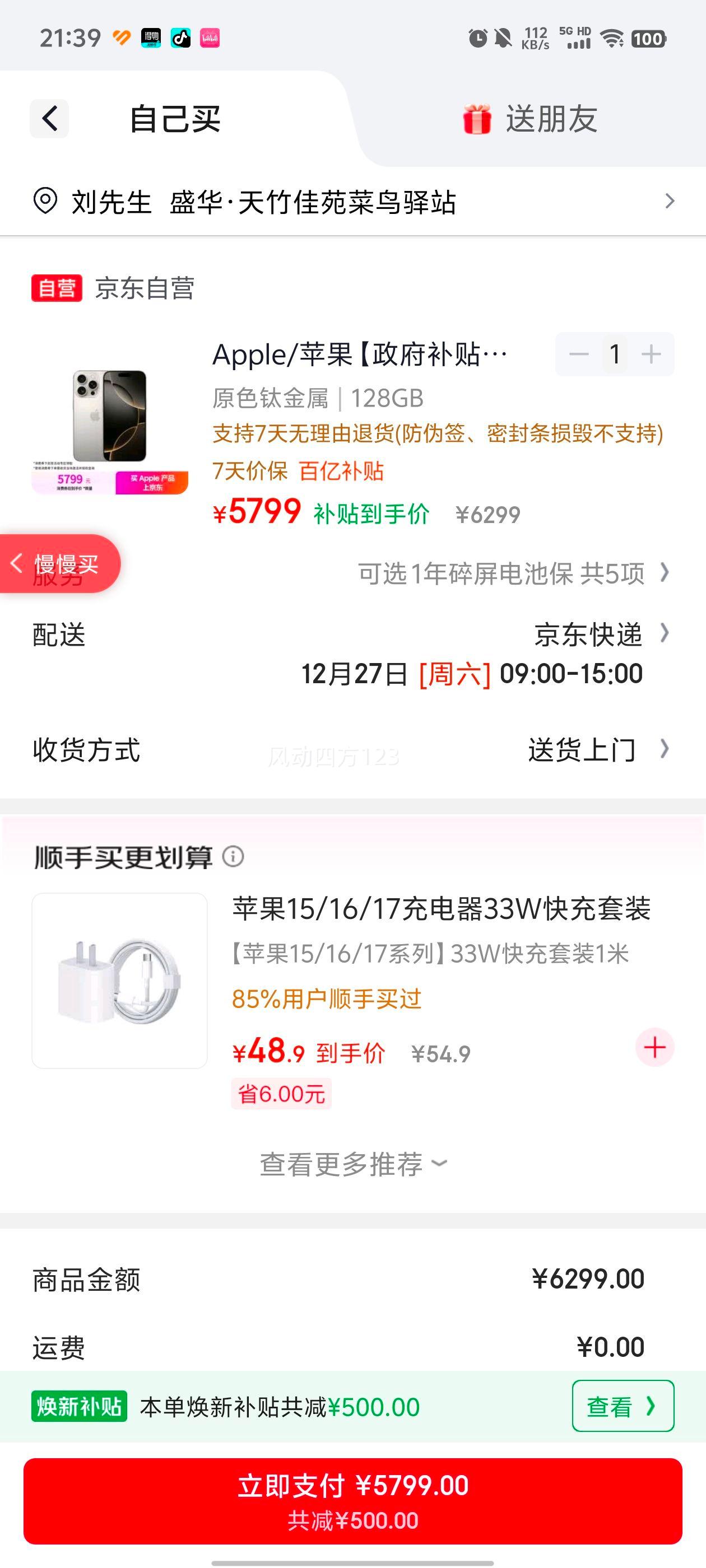The width and height of the screenshot is (706, 1568).
Task: Click the alarm clock status bar icon
Action: [x=477, y=38]
